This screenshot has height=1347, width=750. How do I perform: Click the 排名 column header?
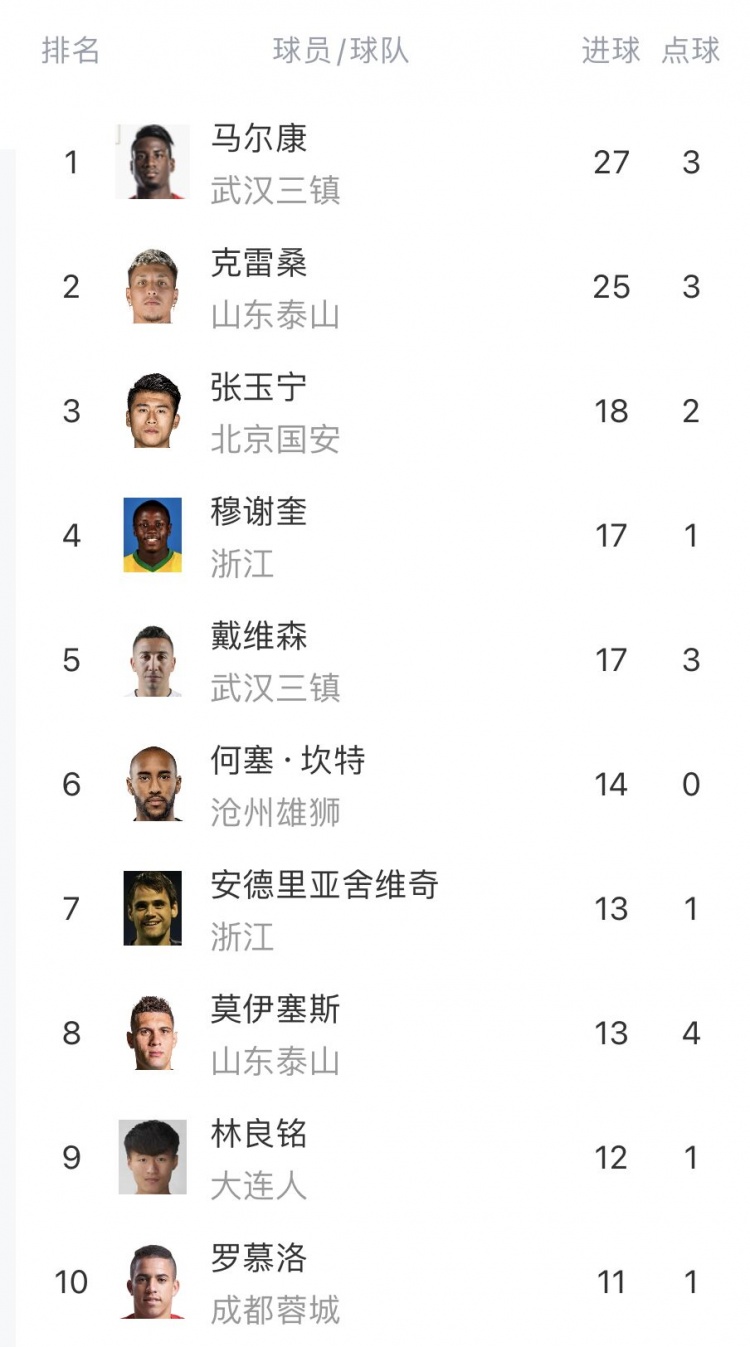pos(70,53)
